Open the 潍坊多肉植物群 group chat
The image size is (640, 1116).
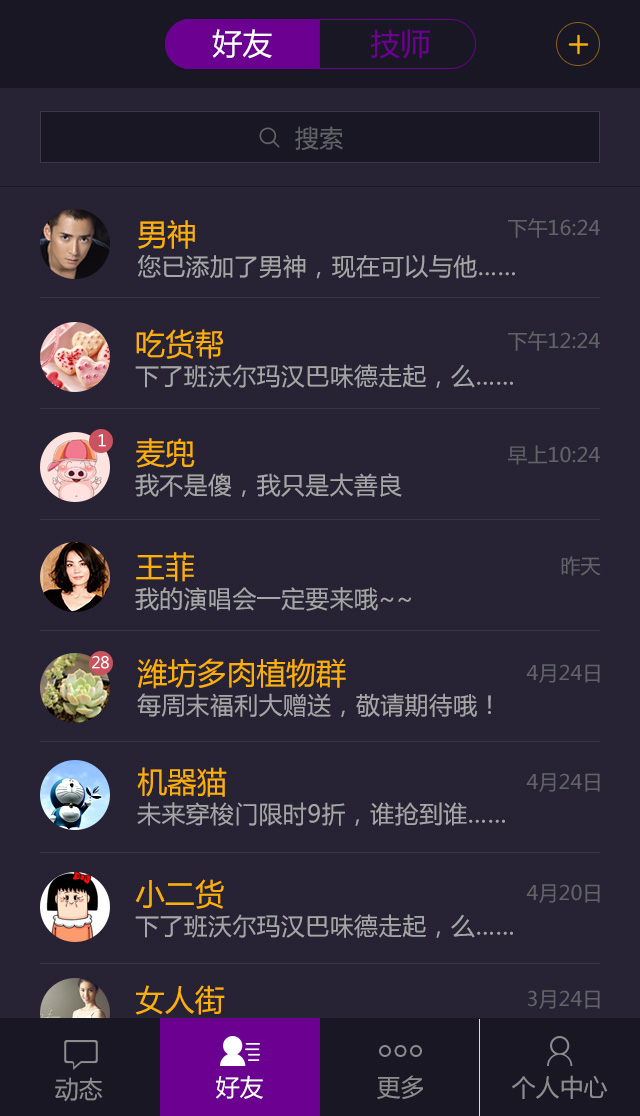coord(320,688)
